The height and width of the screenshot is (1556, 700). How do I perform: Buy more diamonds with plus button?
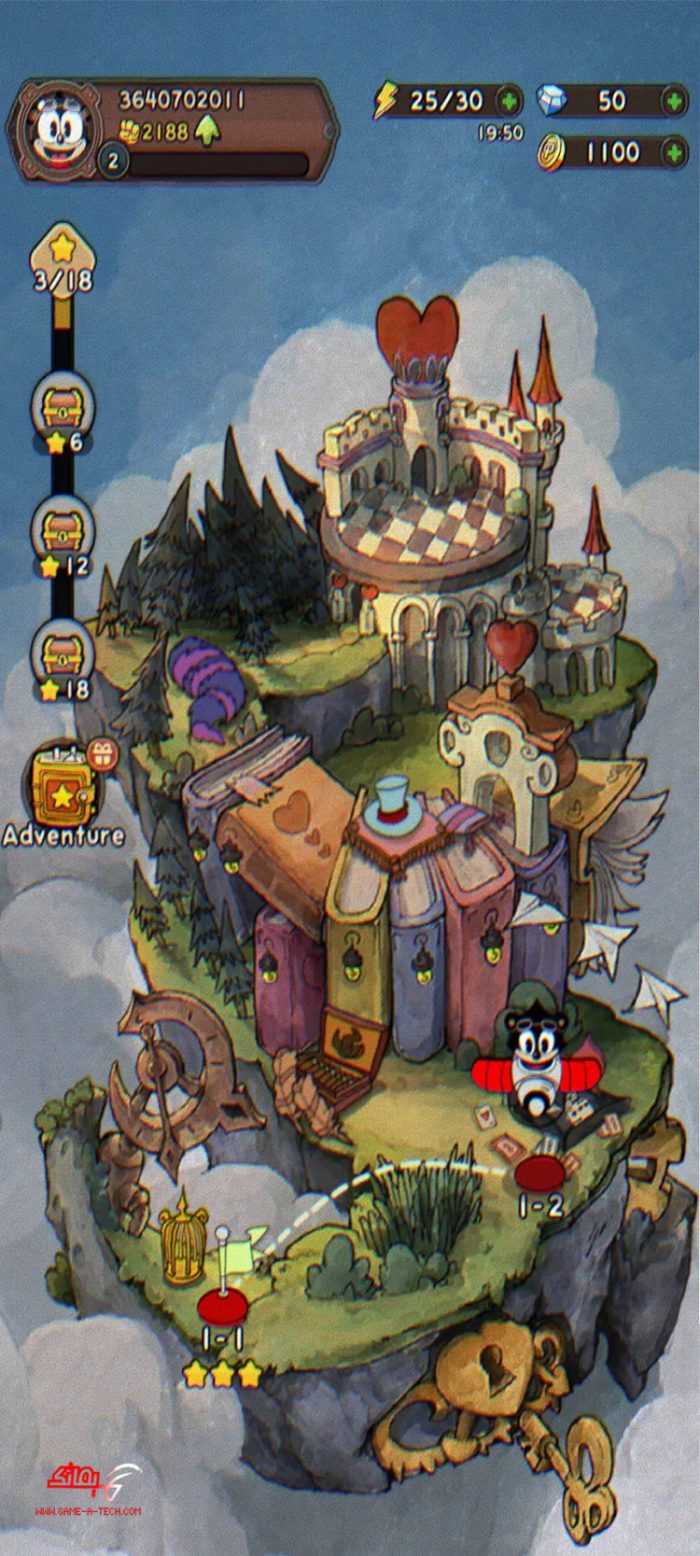pyautogui.click(x=674, y=101)
